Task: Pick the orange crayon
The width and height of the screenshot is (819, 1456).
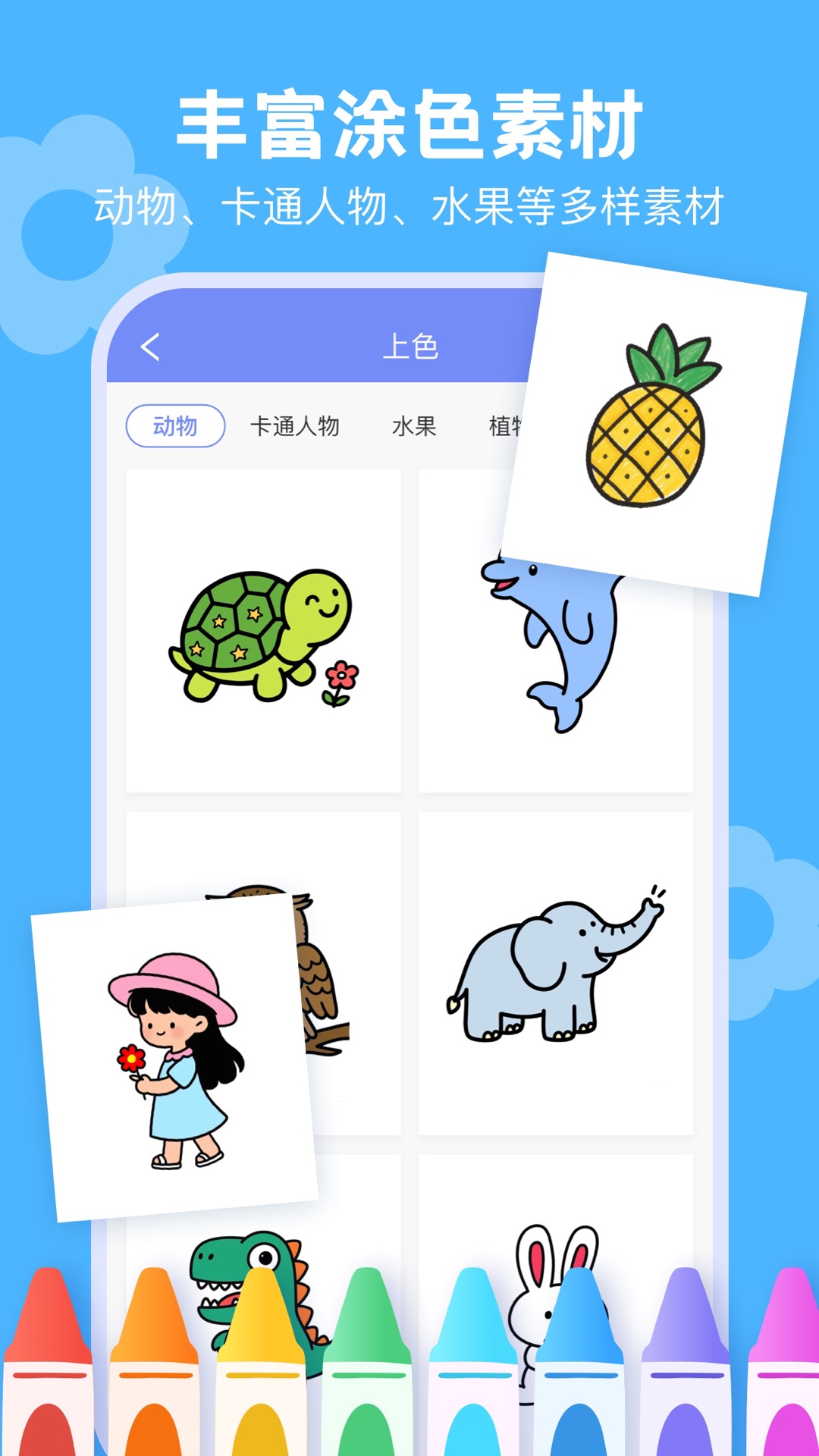Action: 155,1365
